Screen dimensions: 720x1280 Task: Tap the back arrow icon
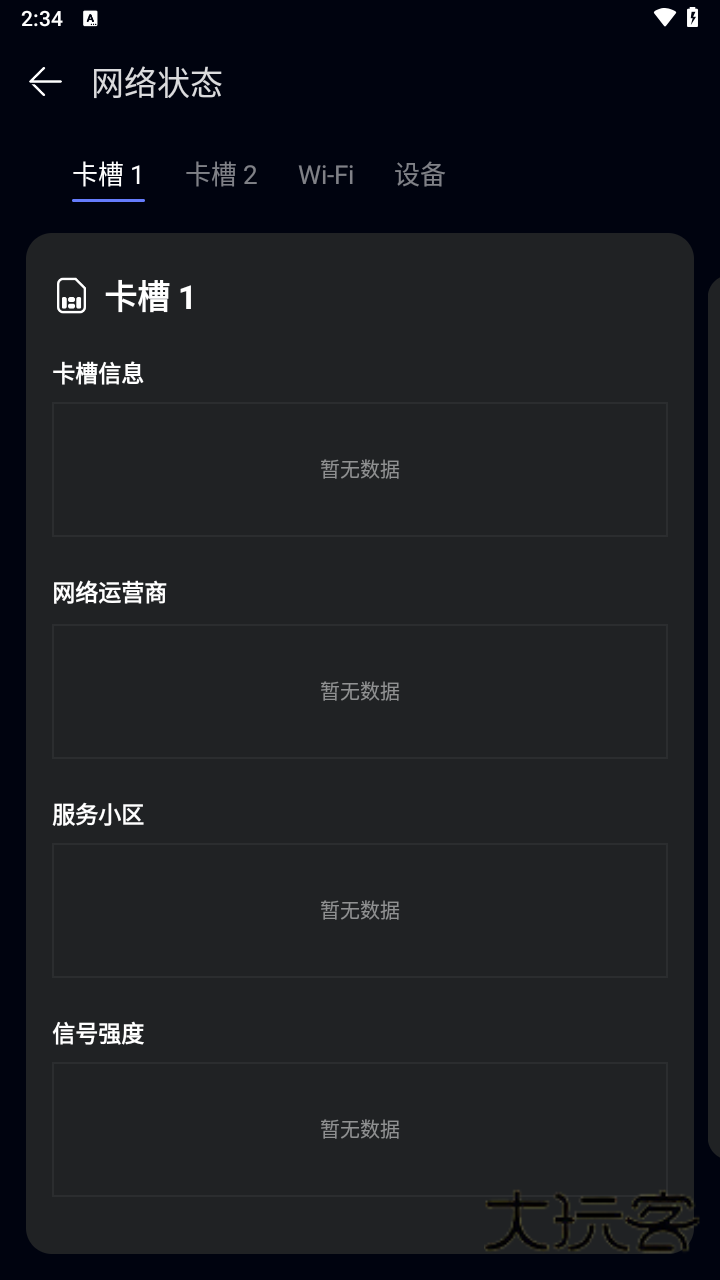coord(44,82)
